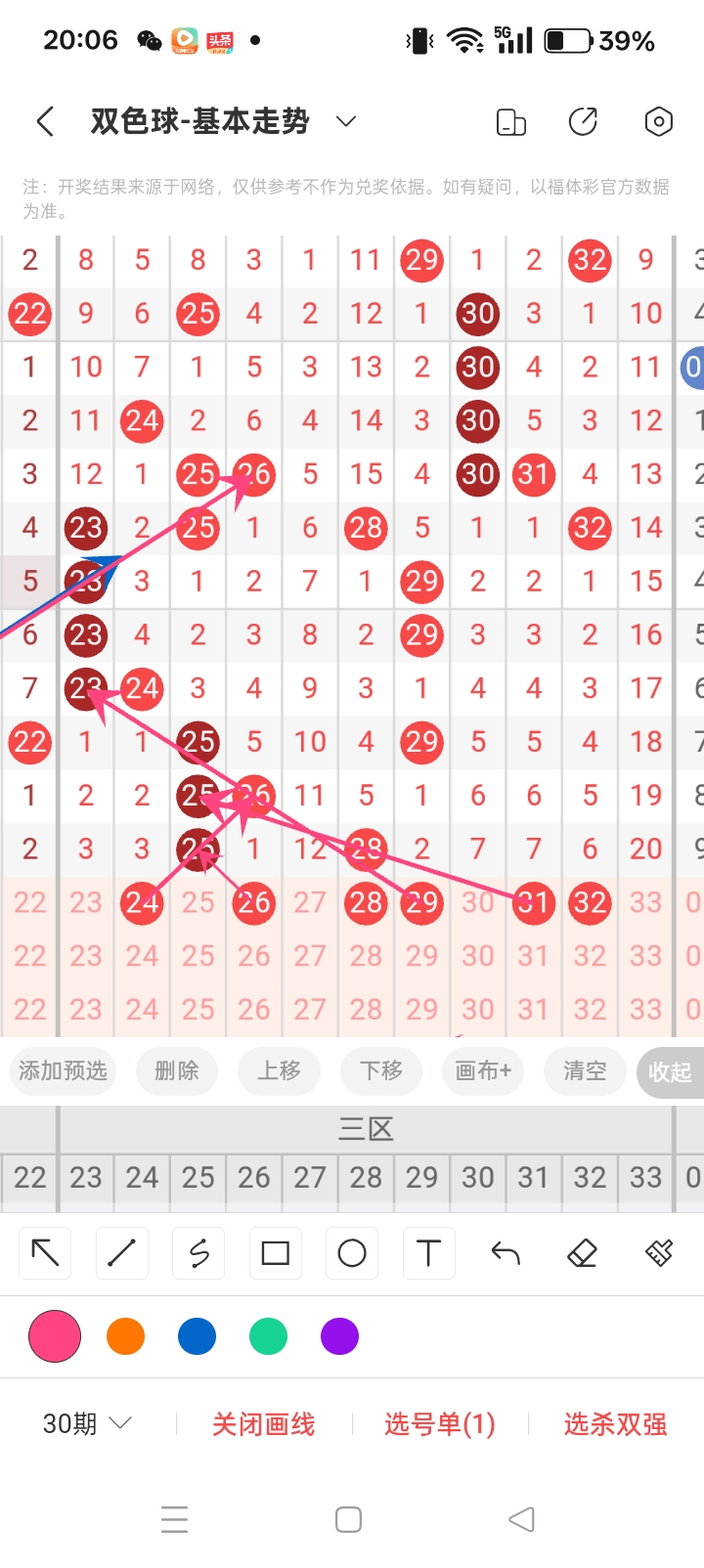
Task: Tap the share icon in the title bar
Action: [583, 121]
